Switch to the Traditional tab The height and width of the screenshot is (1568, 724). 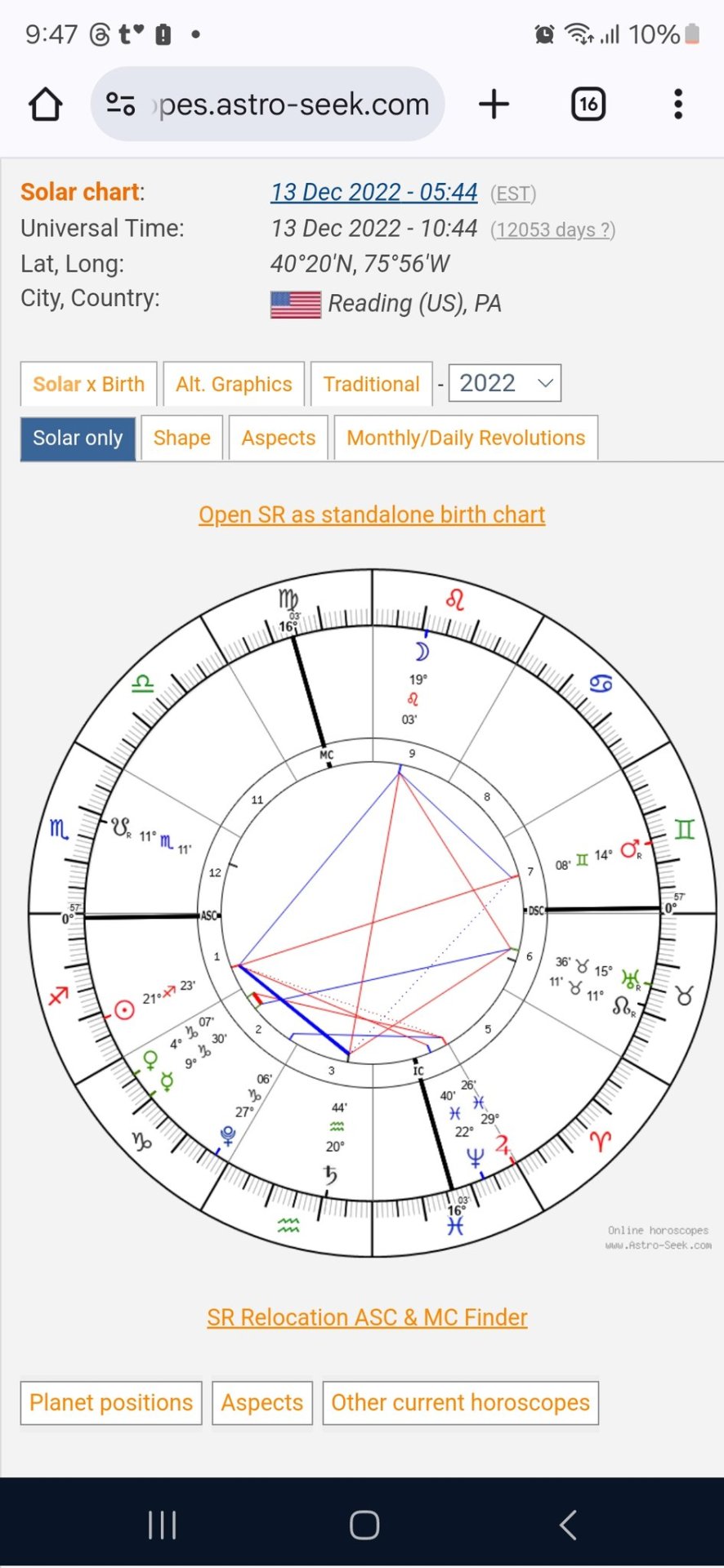tap(371, 384)
